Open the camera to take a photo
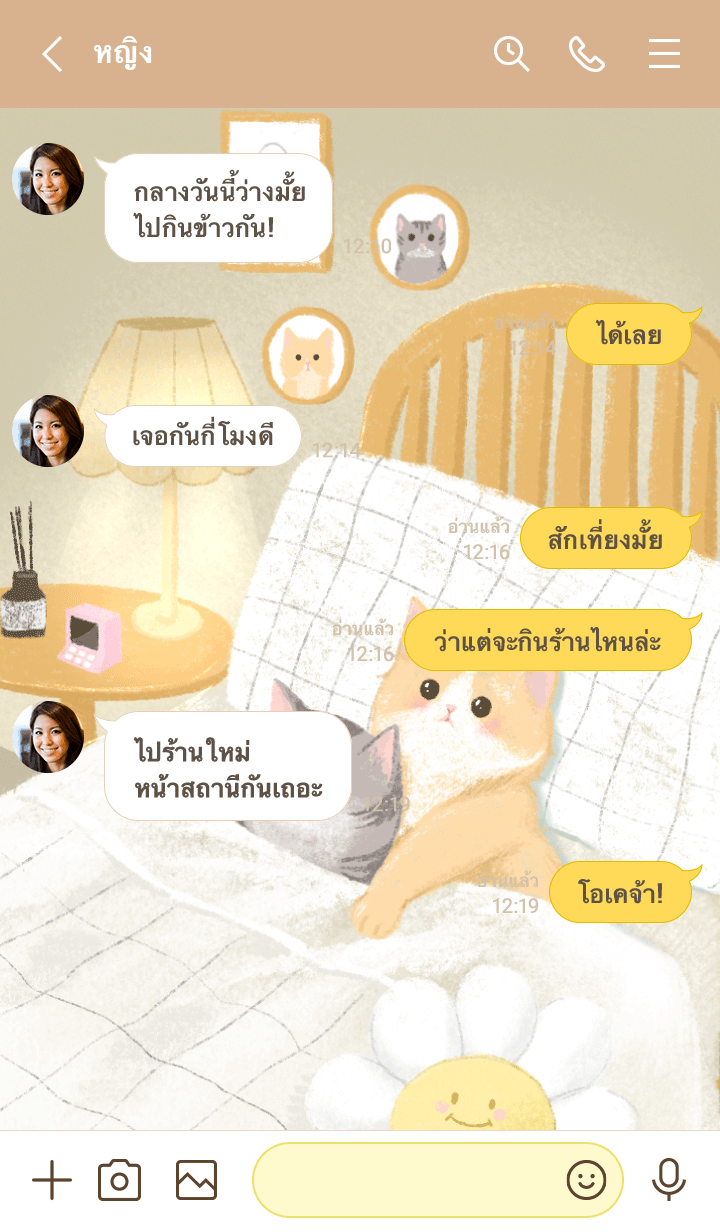The image size is (720, 1232). [119, 1181]
